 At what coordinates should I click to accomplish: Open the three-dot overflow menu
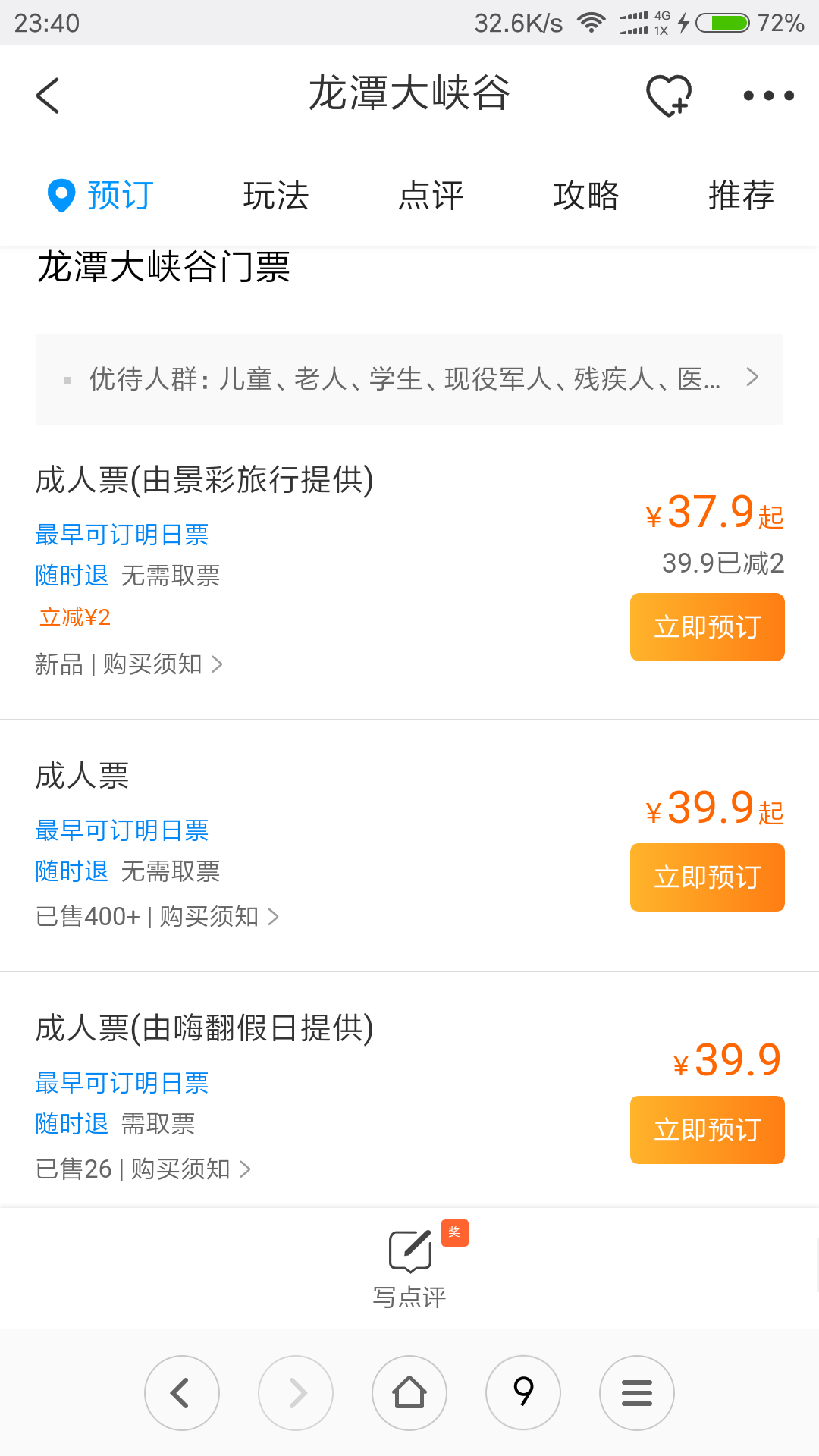(768, 96)
